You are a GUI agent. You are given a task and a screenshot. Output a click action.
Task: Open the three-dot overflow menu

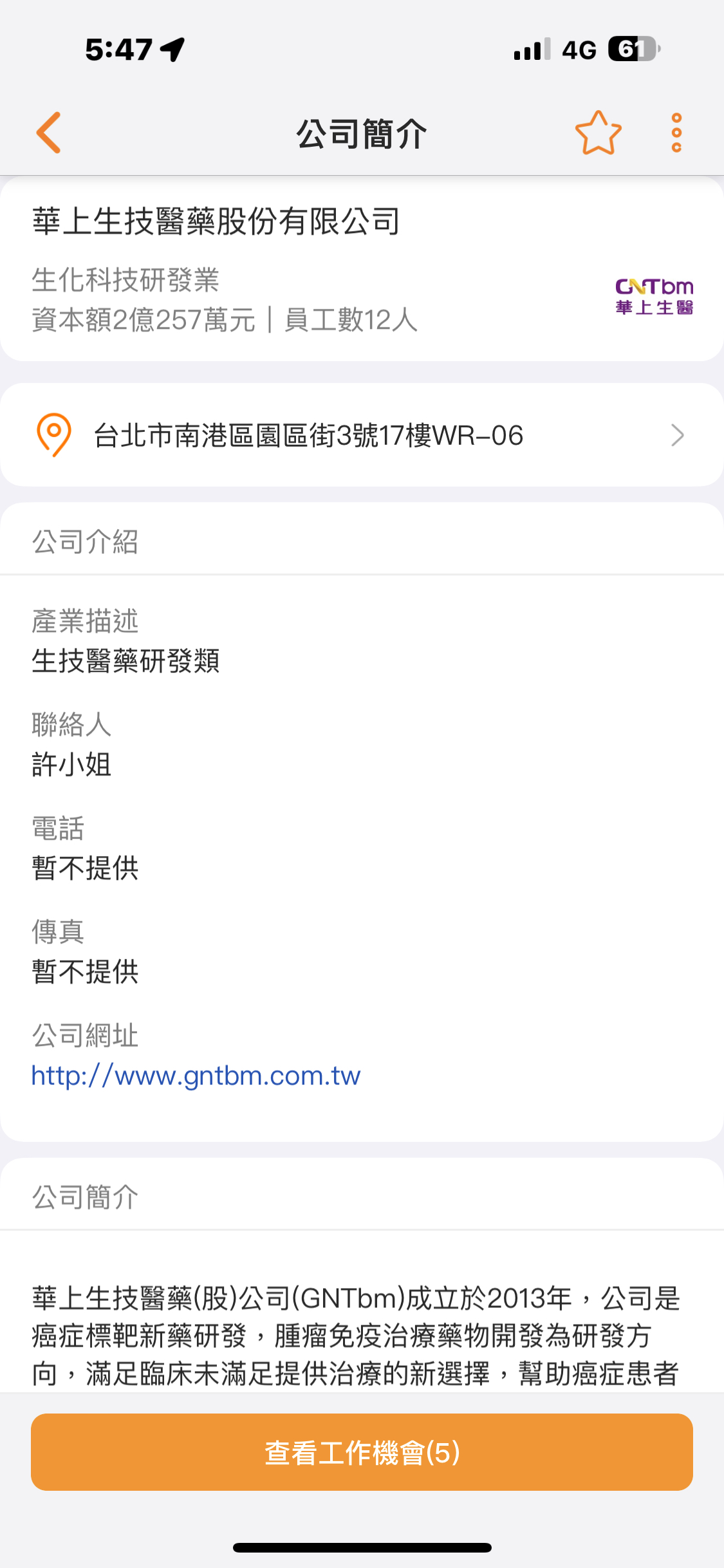676,133
